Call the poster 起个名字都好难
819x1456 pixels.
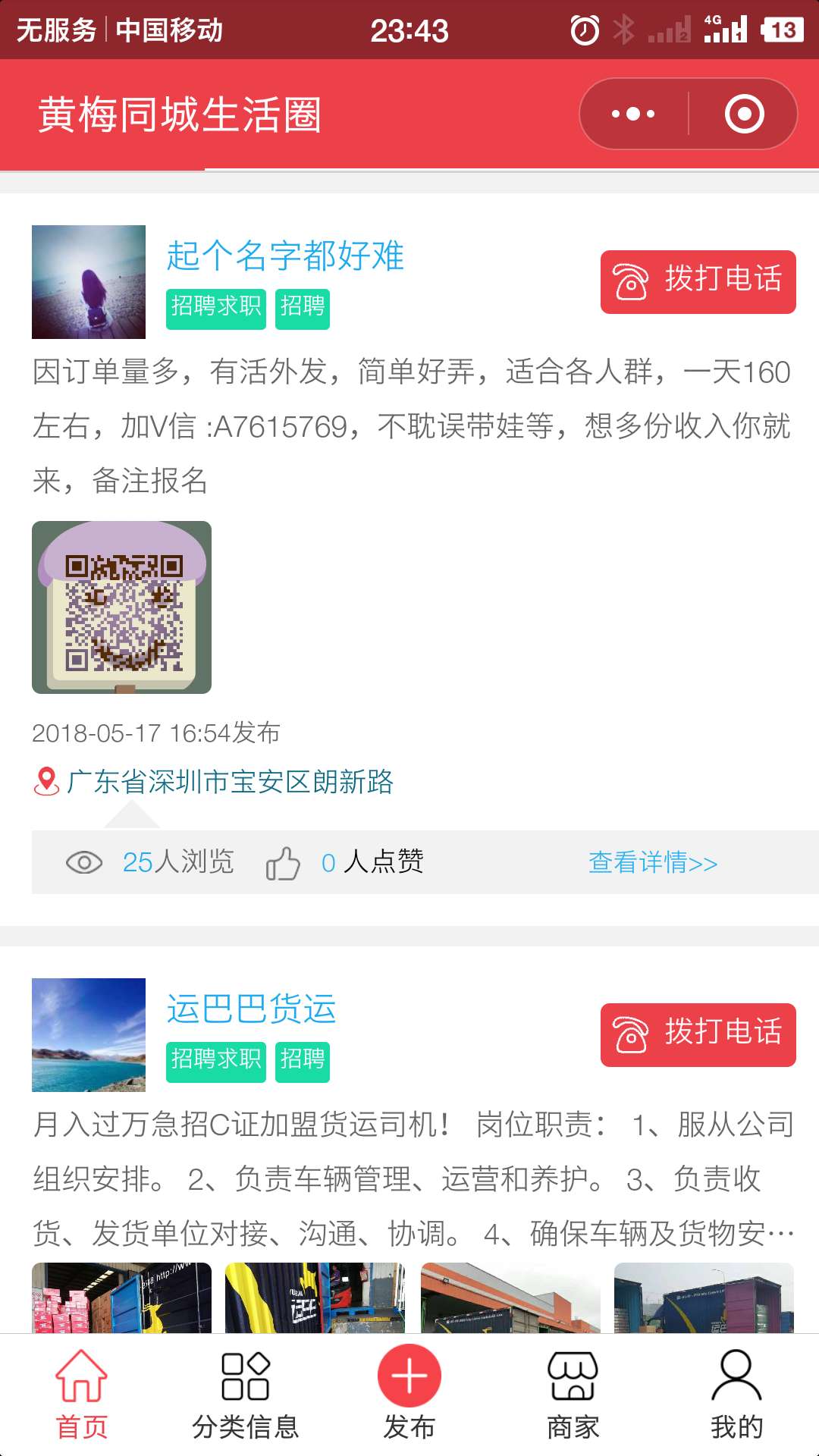click(x=698, y=281)
